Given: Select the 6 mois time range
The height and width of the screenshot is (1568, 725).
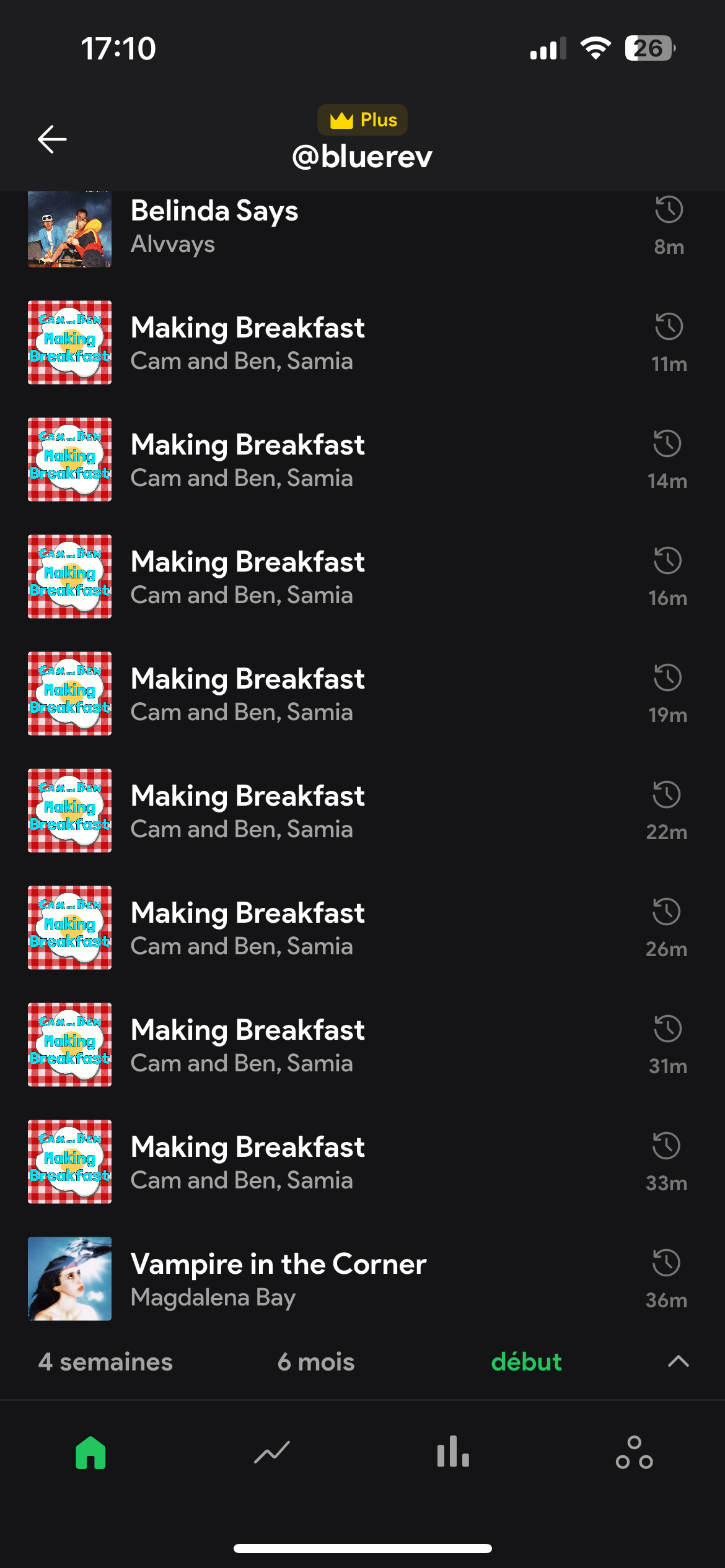Looking at the screenshot, I should [x=316, y=1362].
